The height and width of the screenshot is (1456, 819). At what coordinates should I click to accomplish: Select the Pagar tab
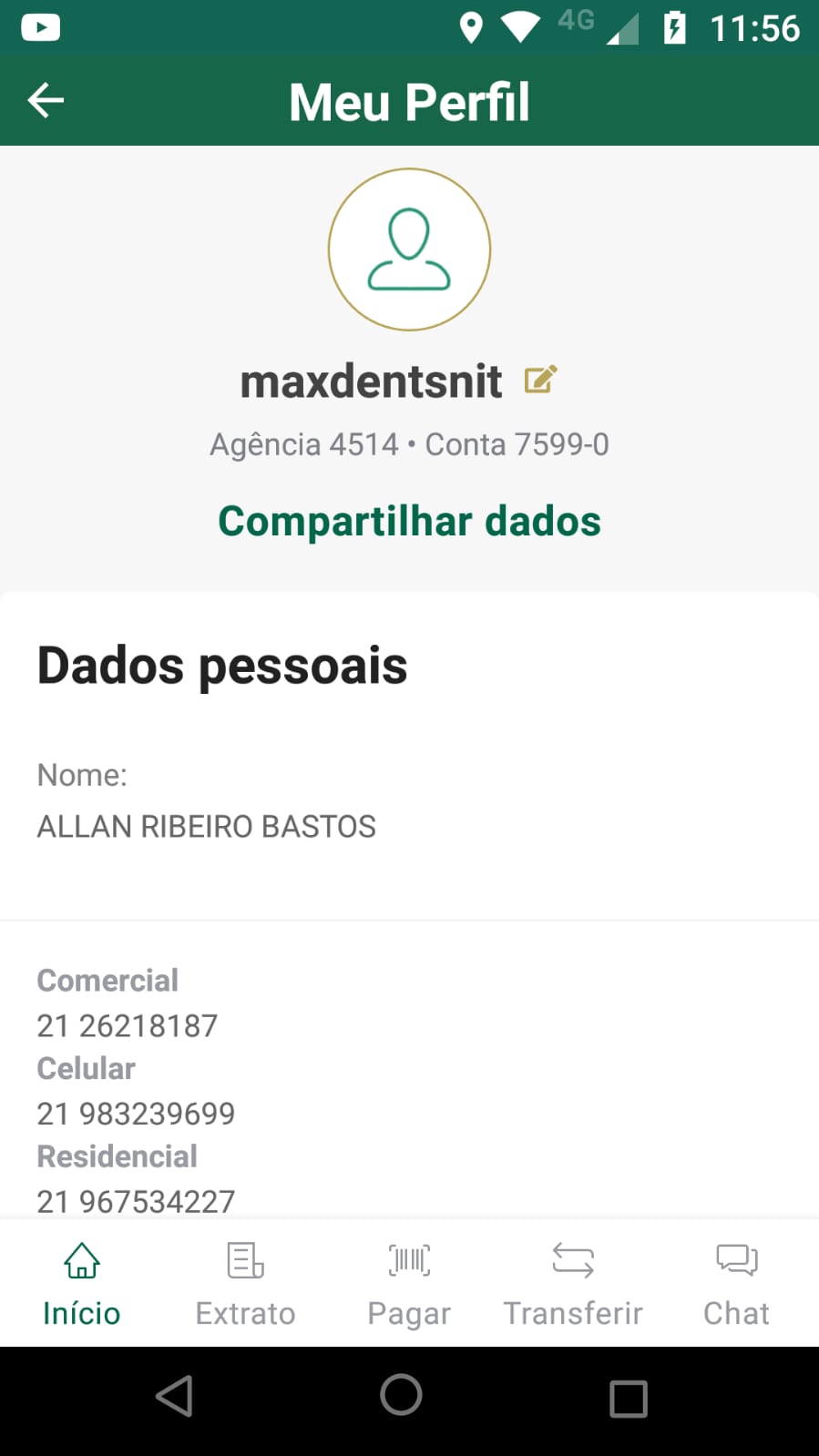click(x=409, y=1284)
